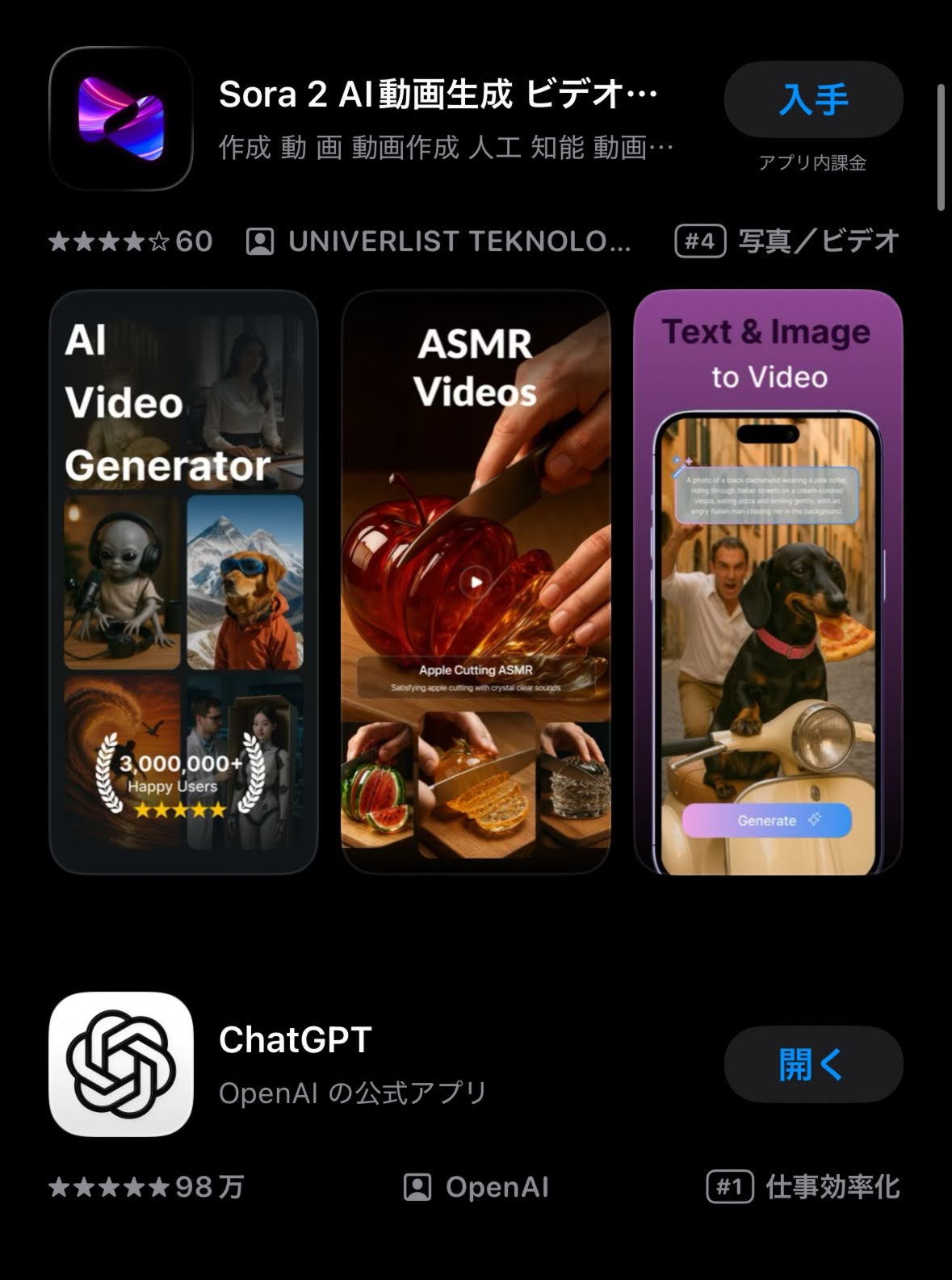This screenshot has width=952, height=1280.
Task: View the ASMR Videos screenshot
Action: 476,582
